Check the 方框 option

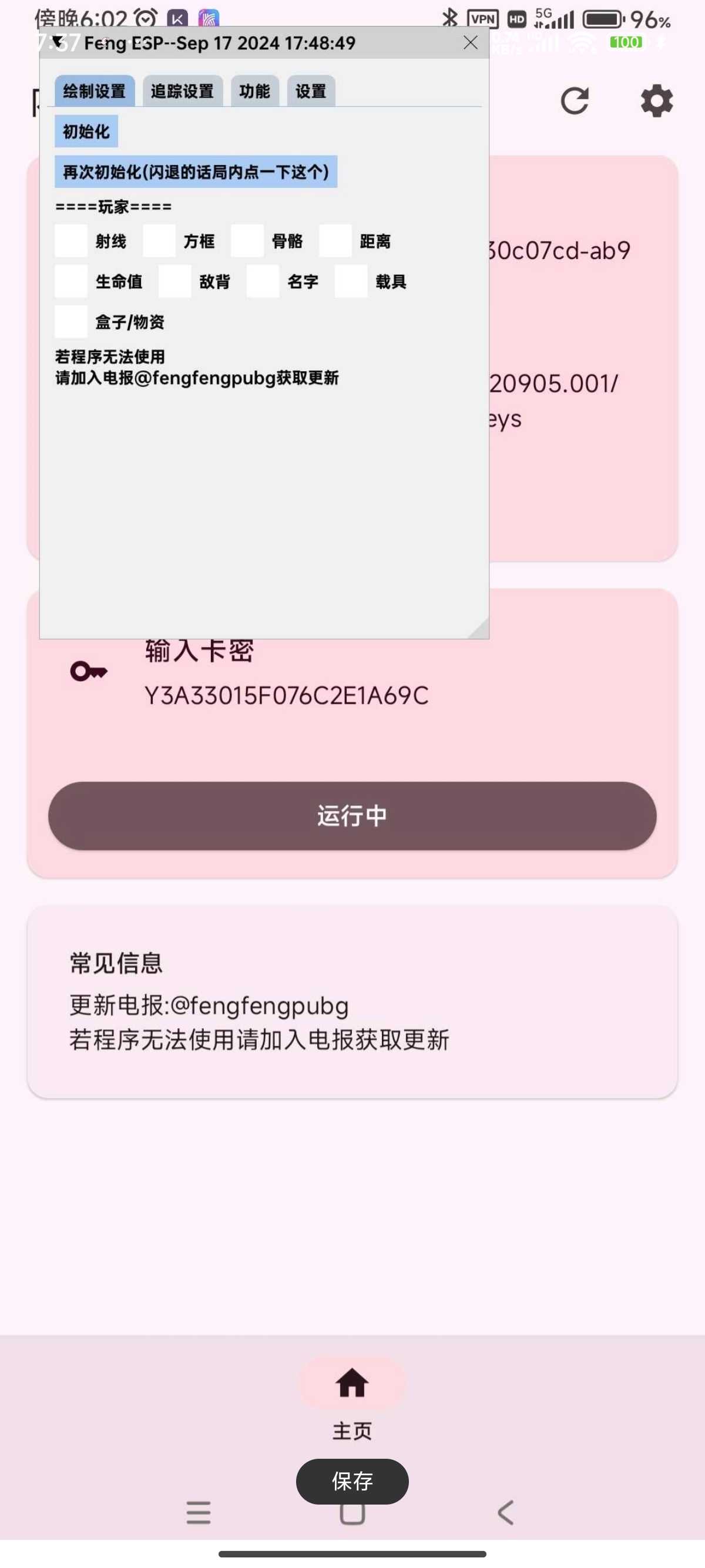(x=160, y=241)
